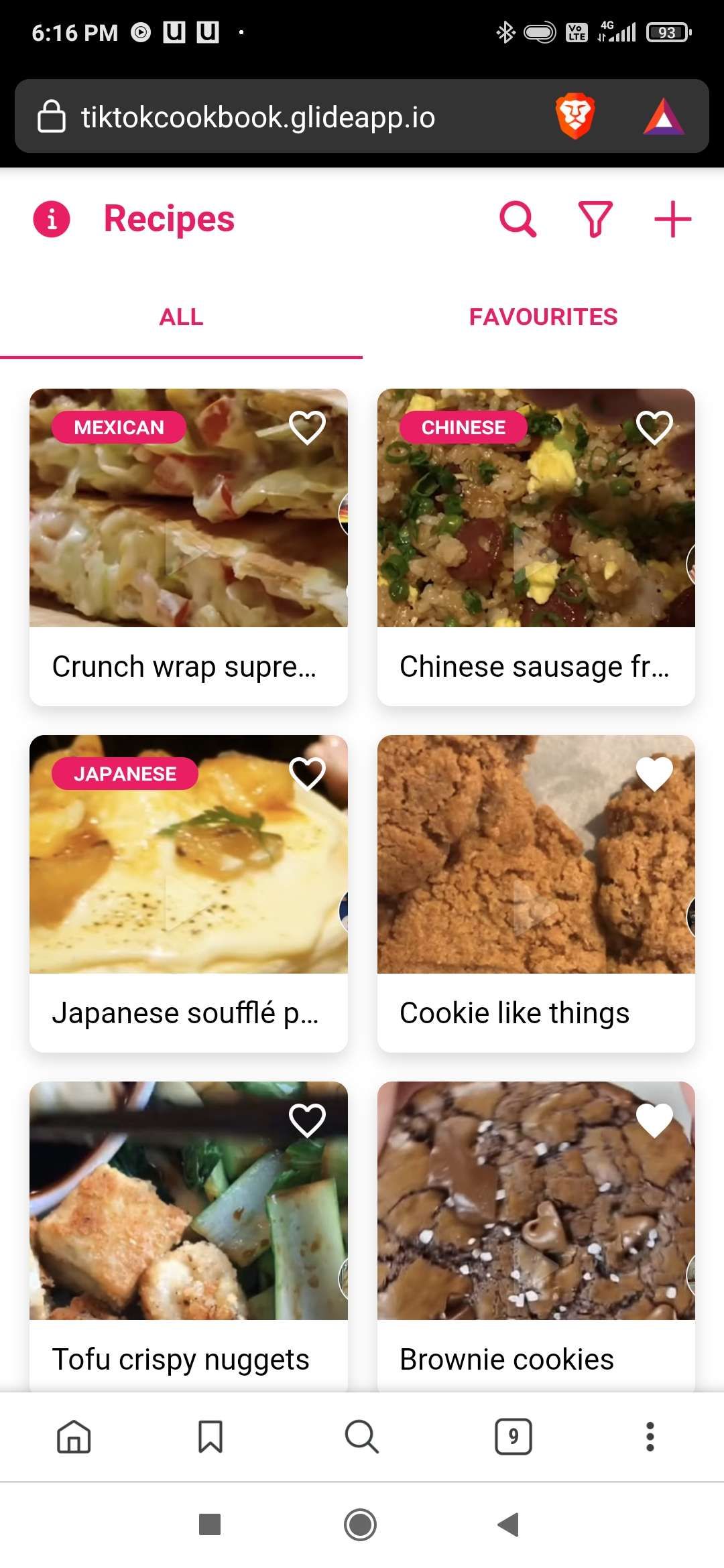The image size is (724, 1568).
Task: Open the filter options for recipes
Action: pyautogui.click(x=595, y=218)
